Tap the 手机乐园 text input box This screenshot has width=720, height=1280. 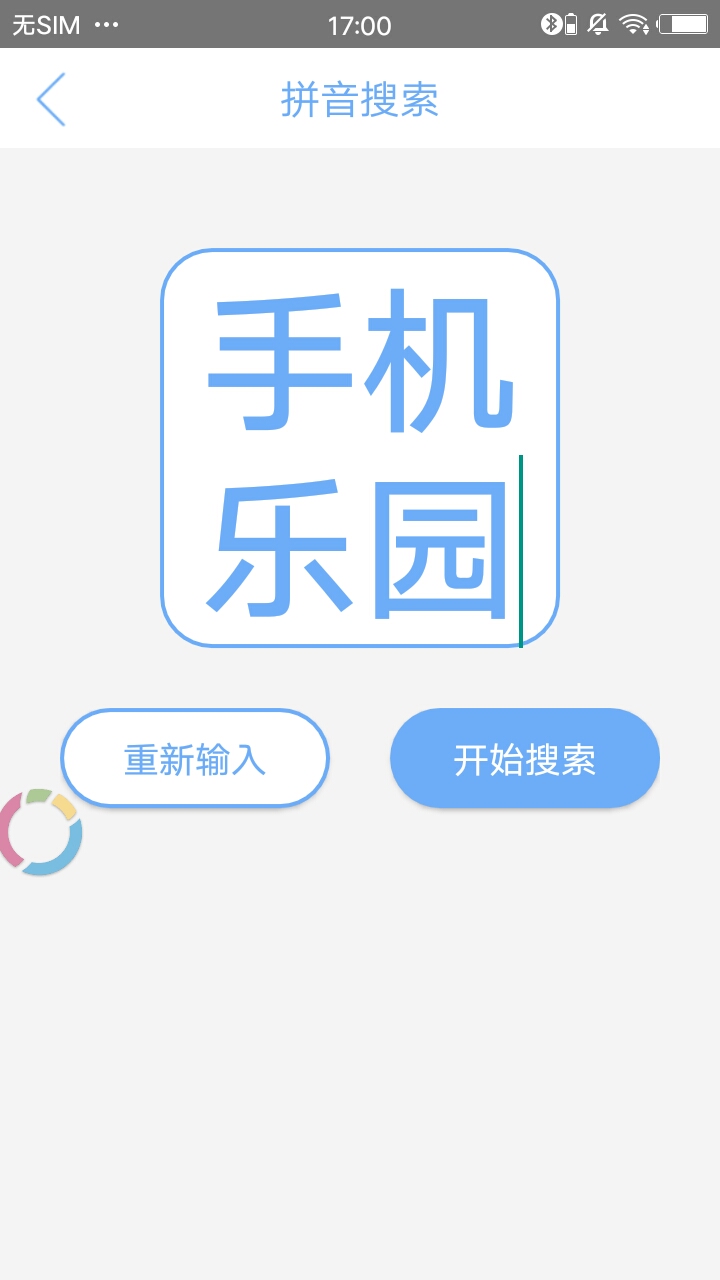[x=360, y=448]
